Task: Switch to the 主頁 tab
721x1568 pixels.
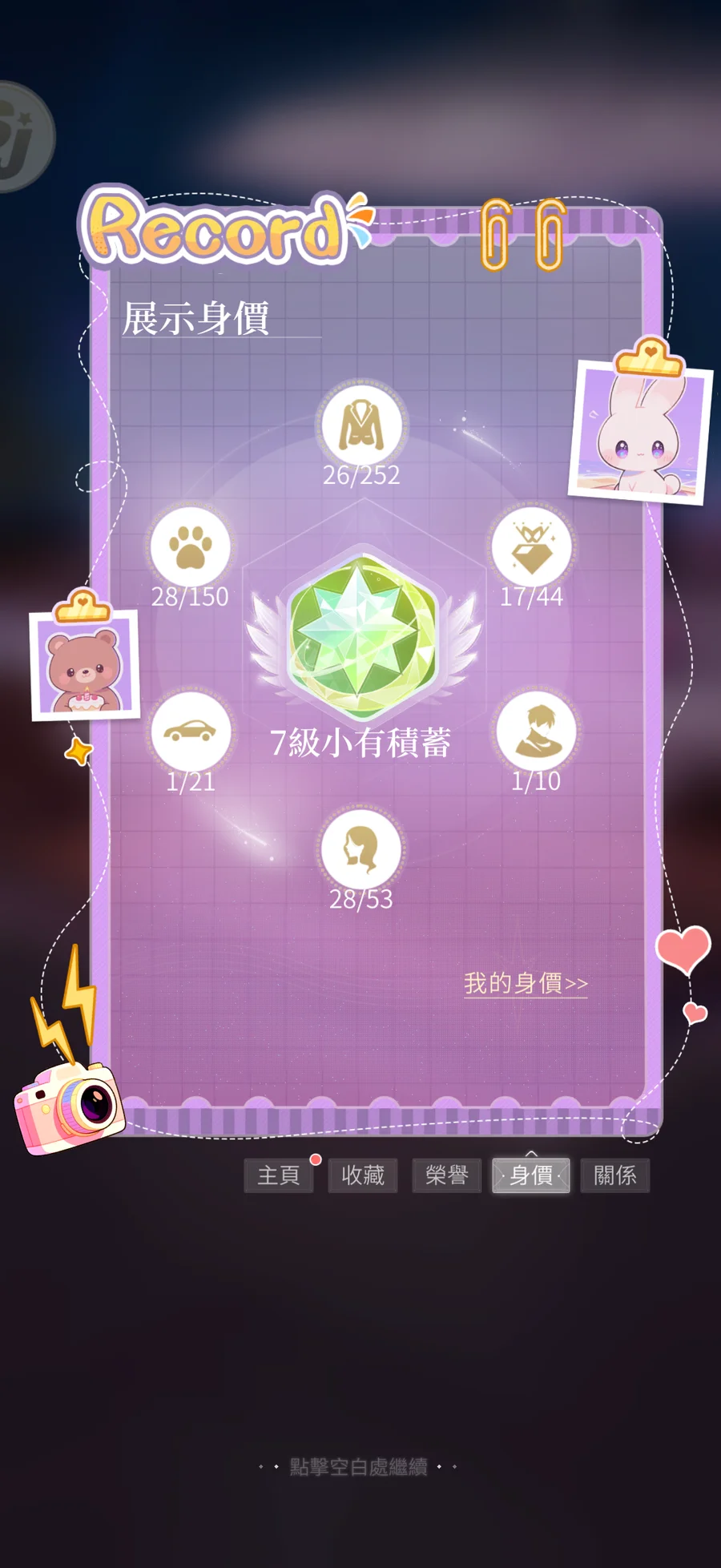Action: click(x=278, y=1175)
